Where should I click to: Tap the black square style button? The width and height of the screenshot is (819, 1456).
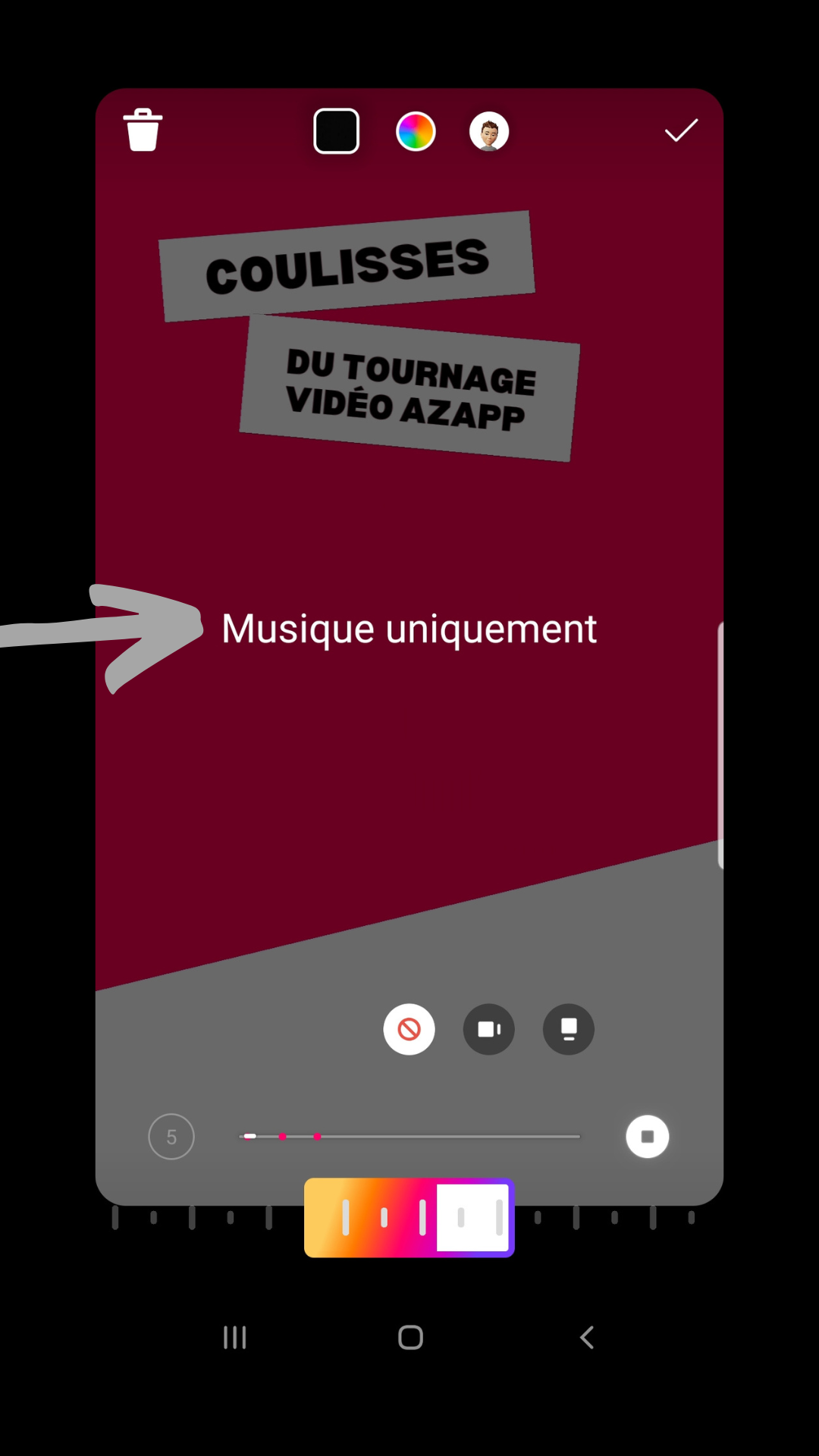tap(336, 131)
